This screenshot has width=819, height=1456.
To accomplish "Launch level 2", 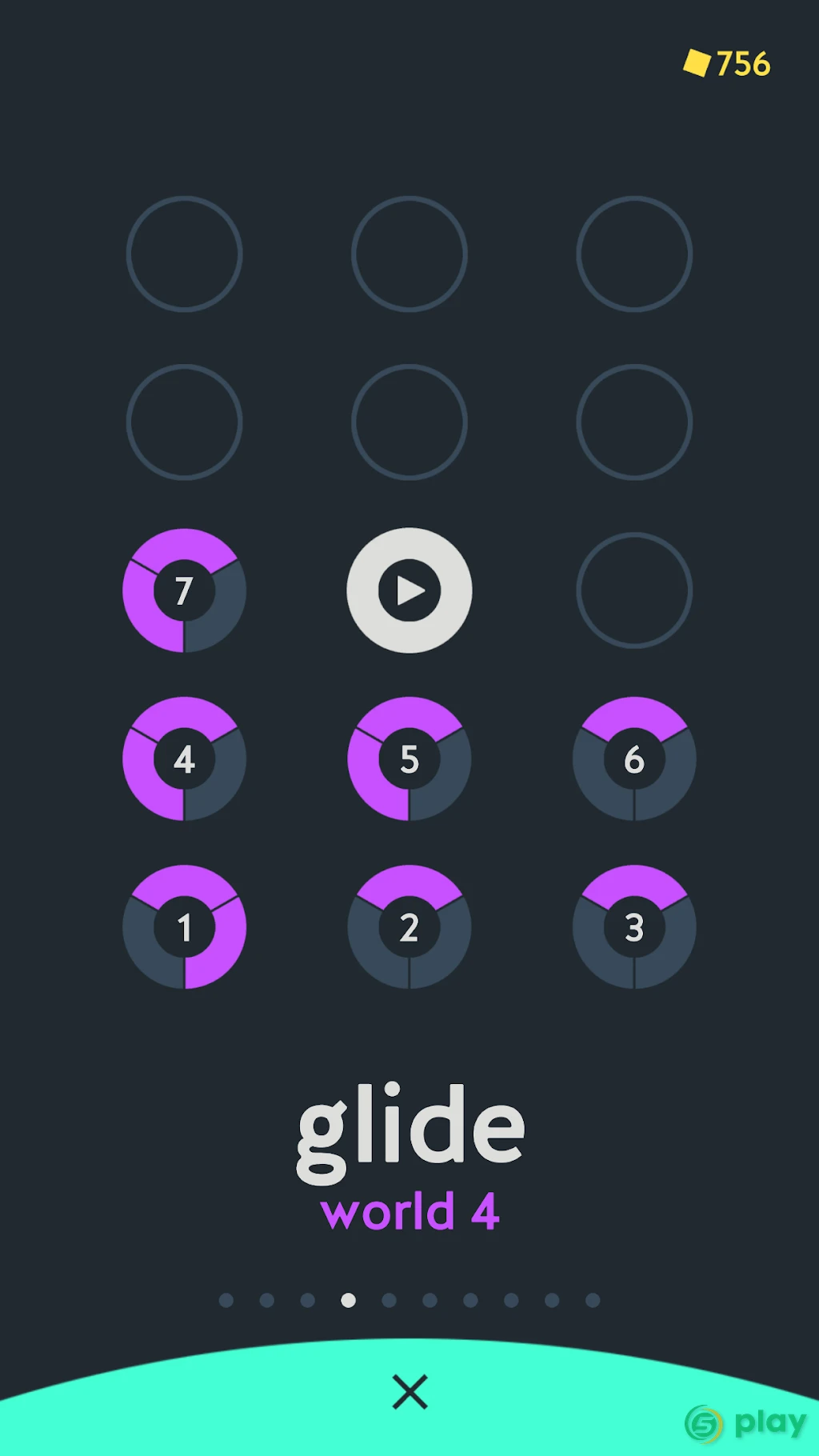I will pyautogui.click(x=409, y=926).
